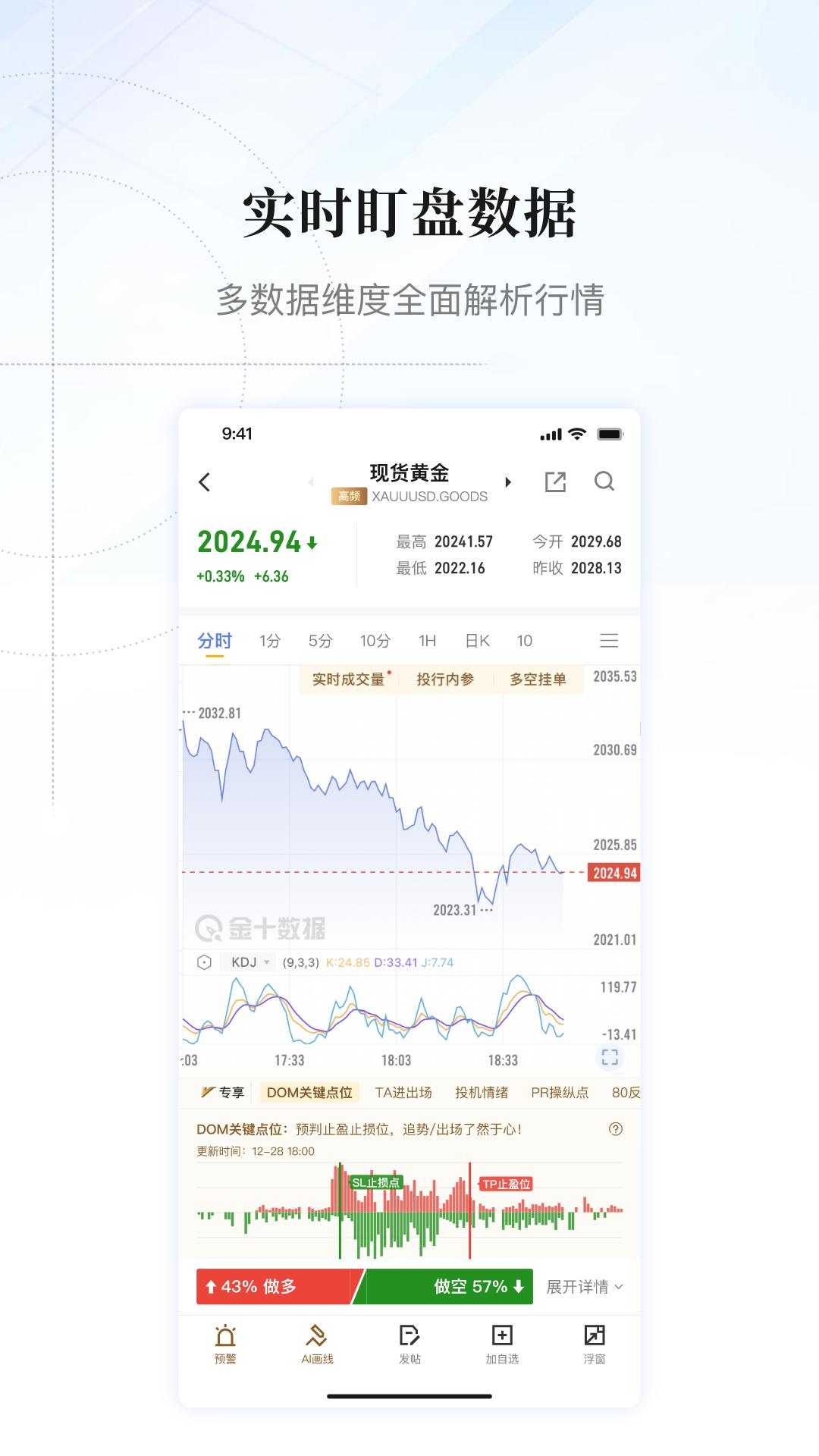Toggle the 投行内参 data overlay

click(x=447, y=679)
